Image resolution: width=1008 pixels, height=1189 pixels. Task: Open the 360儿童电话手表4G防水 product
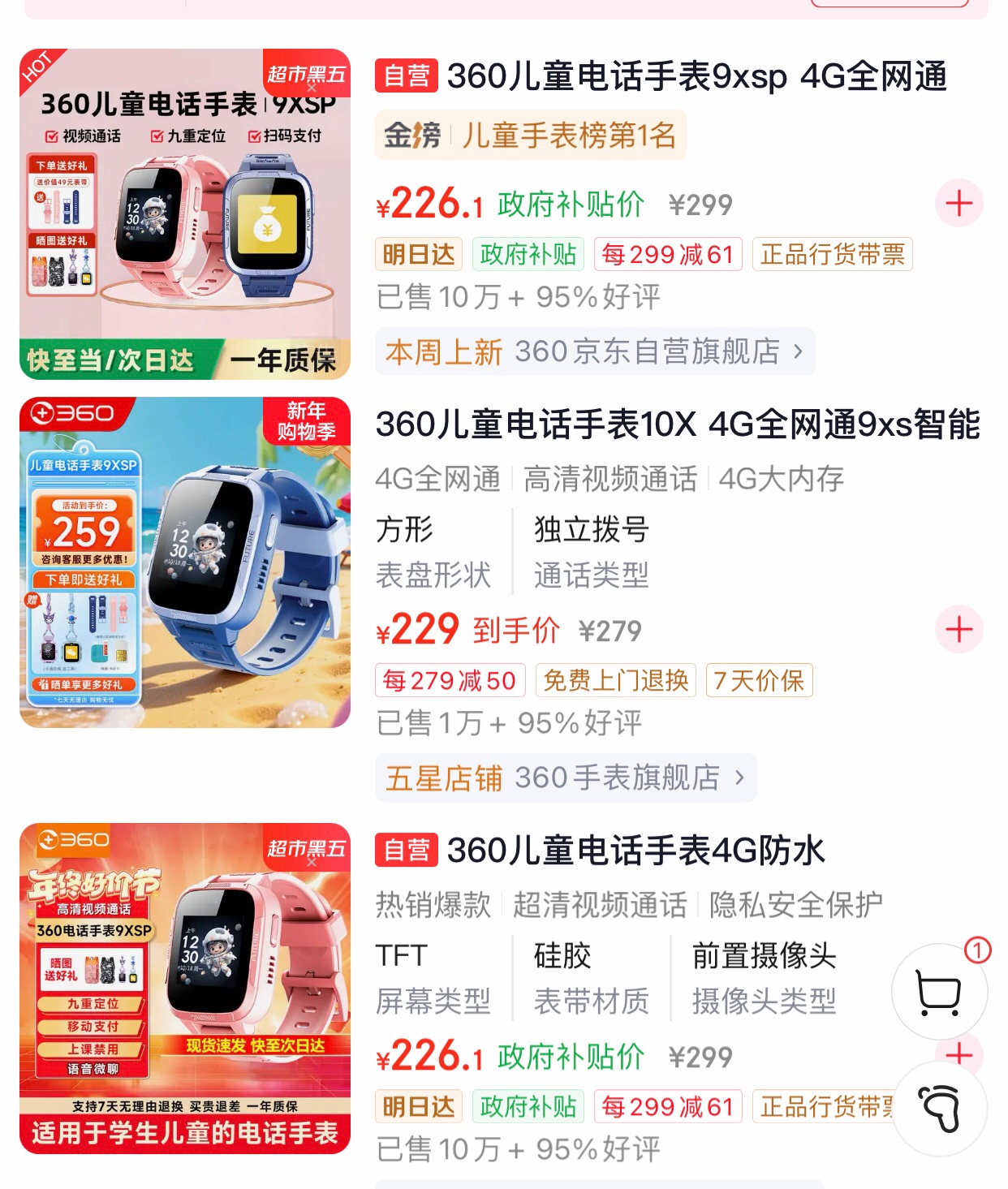(x=635, y=851)
